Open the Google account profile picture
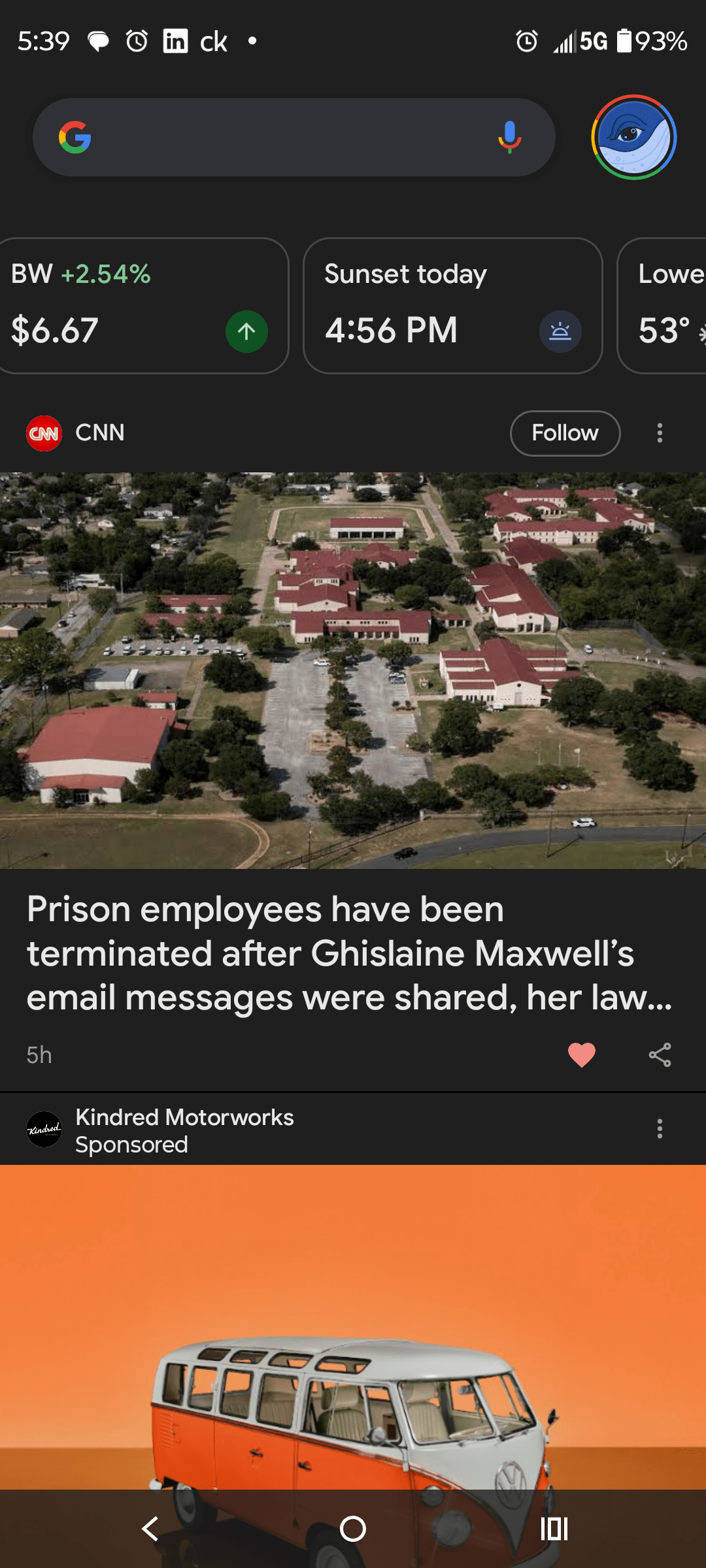 pyautogui.click(x=633, y=137)
